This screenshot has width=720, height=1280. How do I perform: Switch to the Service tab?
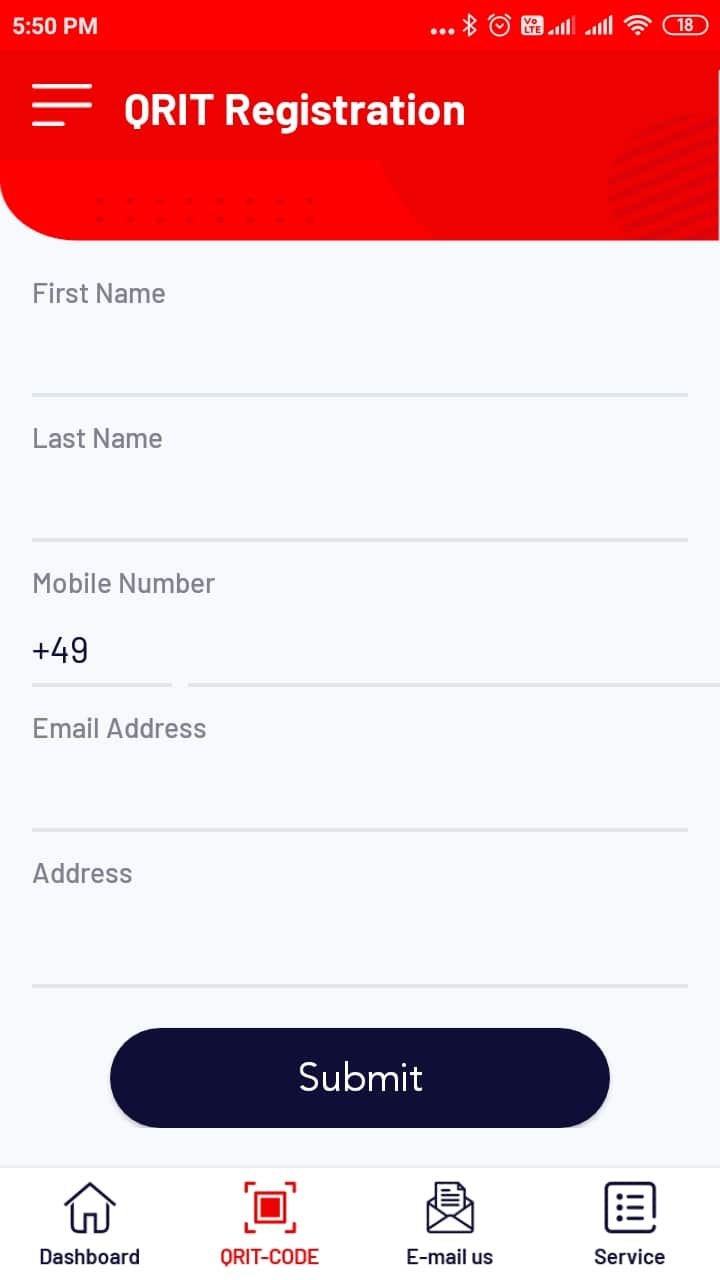point(630,1223)
